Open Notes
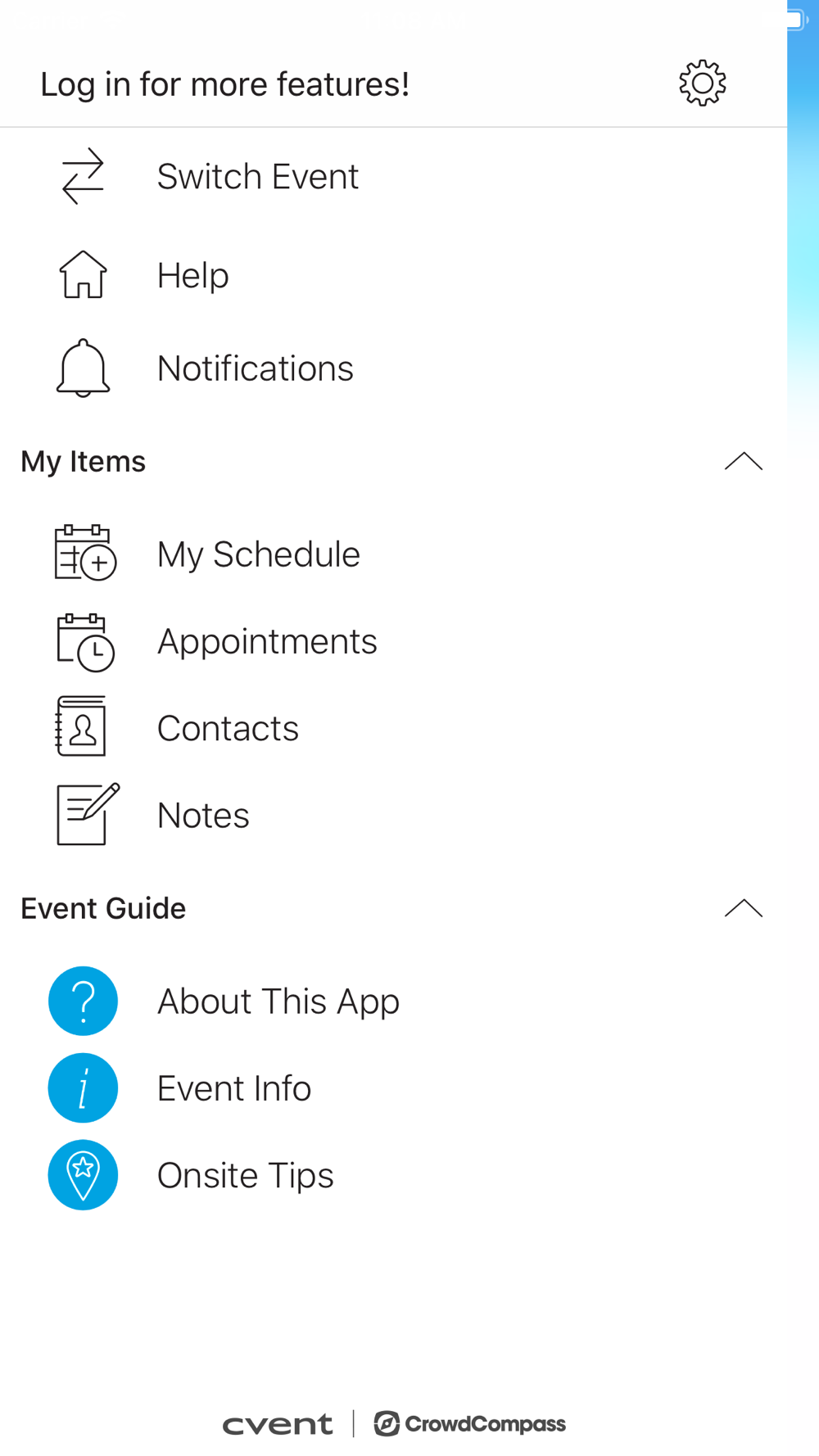Image resolution: width=819 pixels, height=1456 pixels. [x=393, y=815]
